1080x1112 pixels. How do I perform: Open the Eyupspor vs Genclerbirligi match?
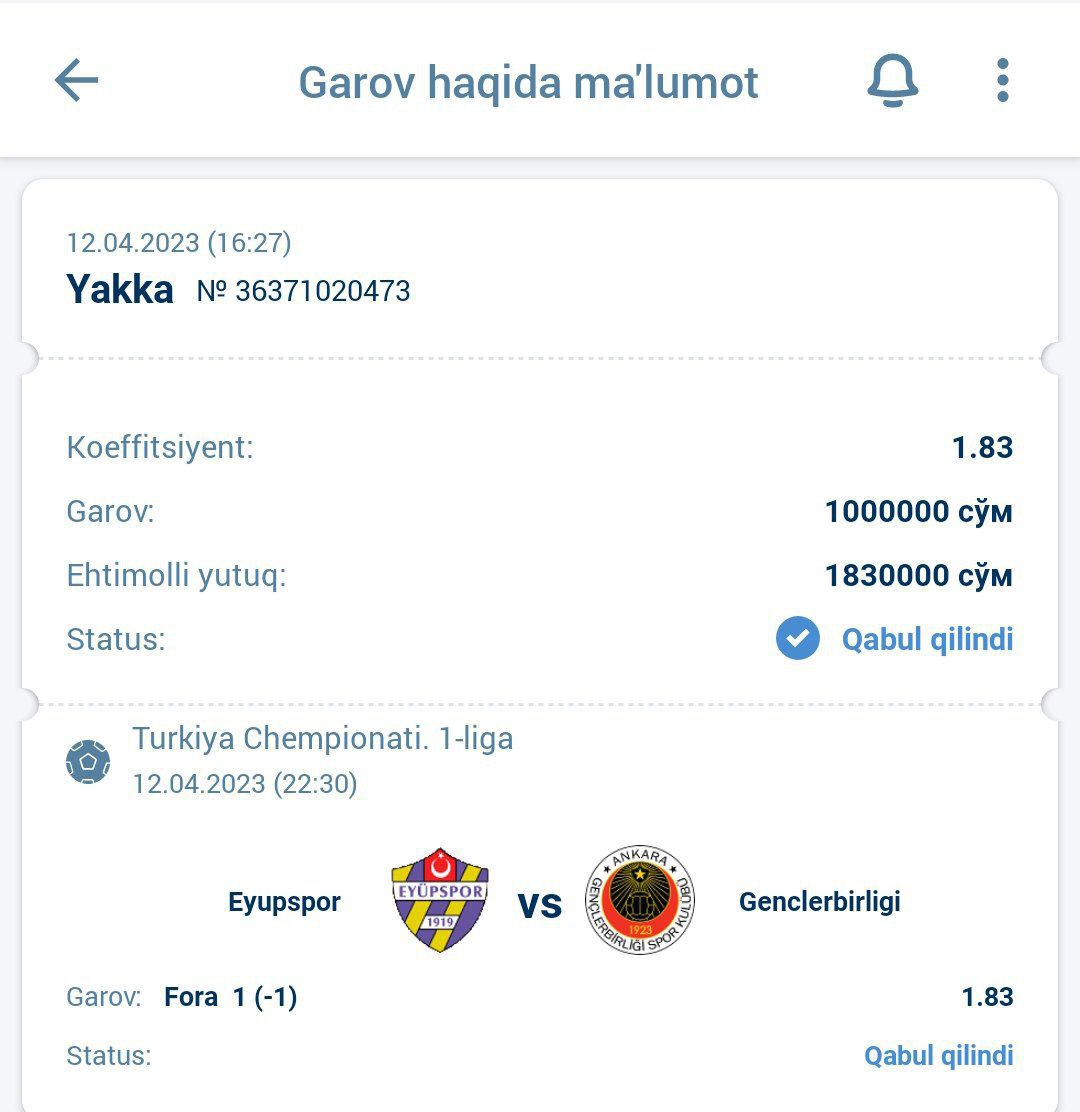click(x=540, y=901)
